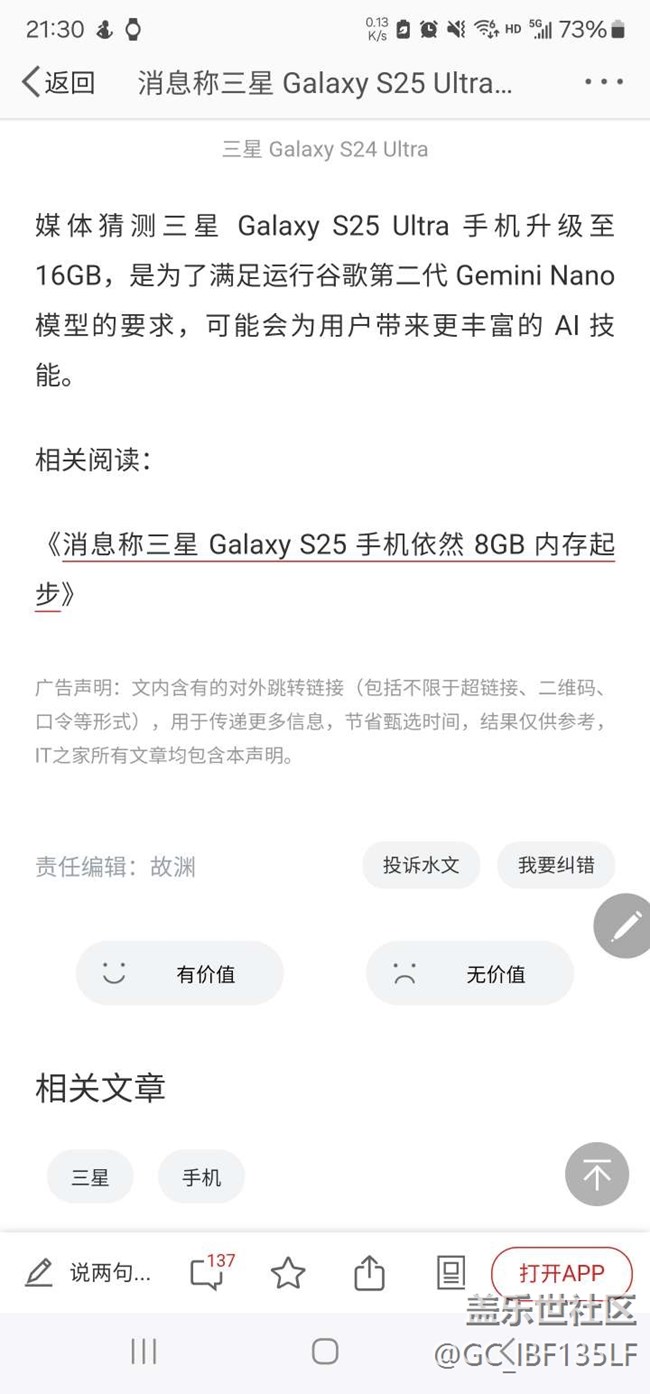Report an error with 我要纠错
The width and height of the screenshot is (650, 1394).
tap(556, 865)
